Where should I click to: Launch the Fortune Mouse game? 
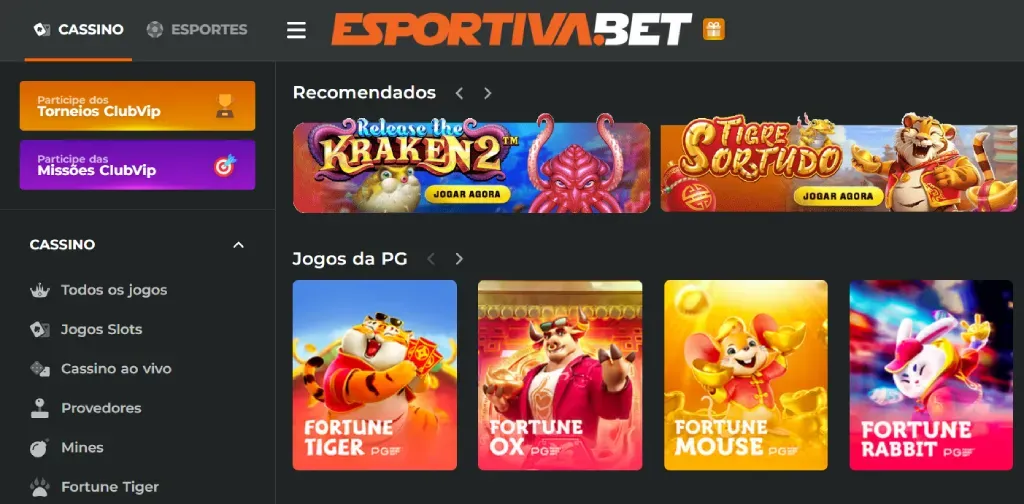click(x=745, y=375)
